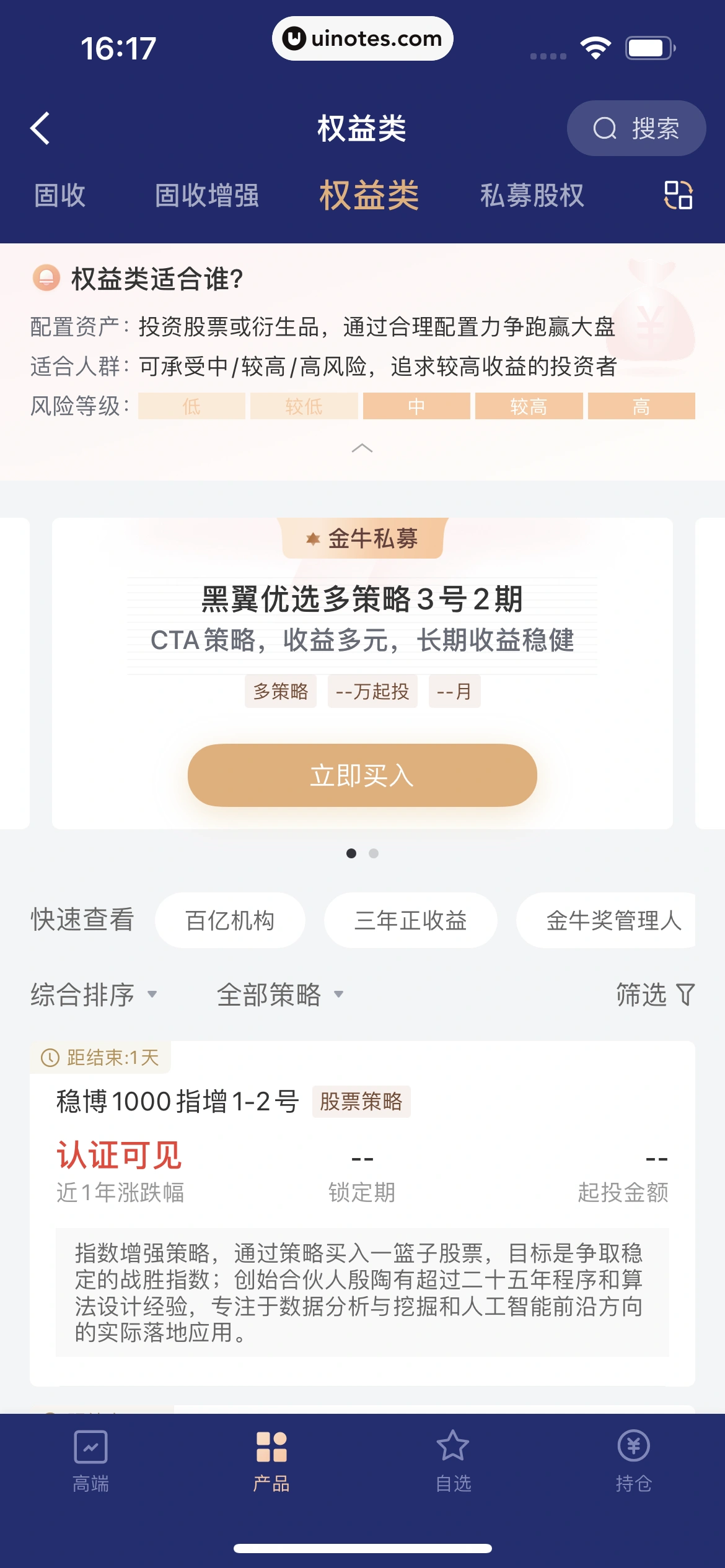Image resolution: width=725 pixels, height=1568 pixels.
Task: Tap 立即买入 for 黑翼优选多策略3号2期
Action: [362, 775]
